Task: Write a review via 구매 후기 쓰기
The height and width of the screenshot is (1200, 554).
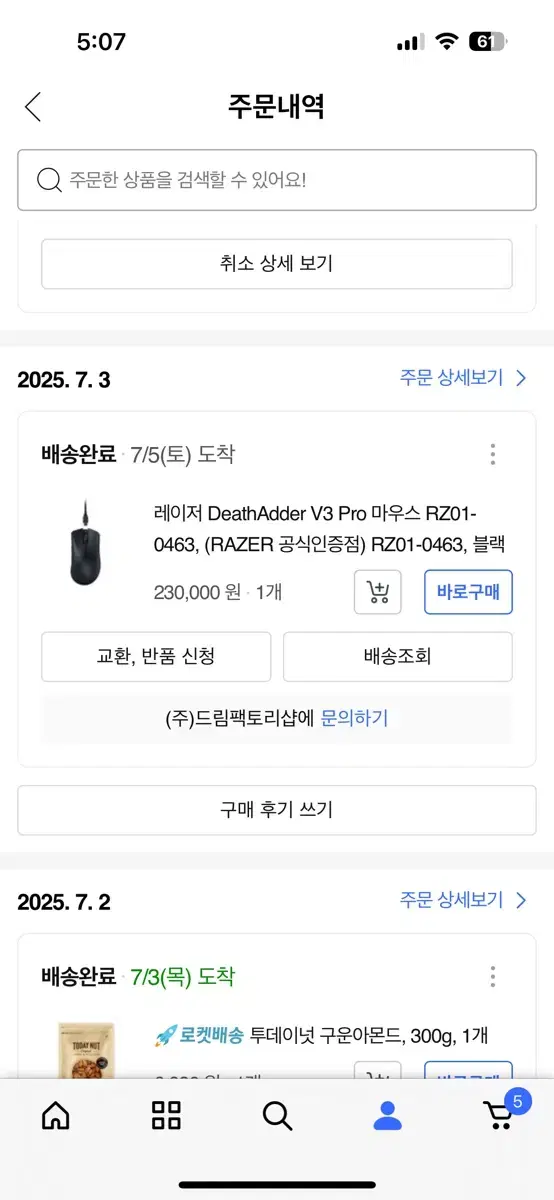Action: tap(277, 810)
